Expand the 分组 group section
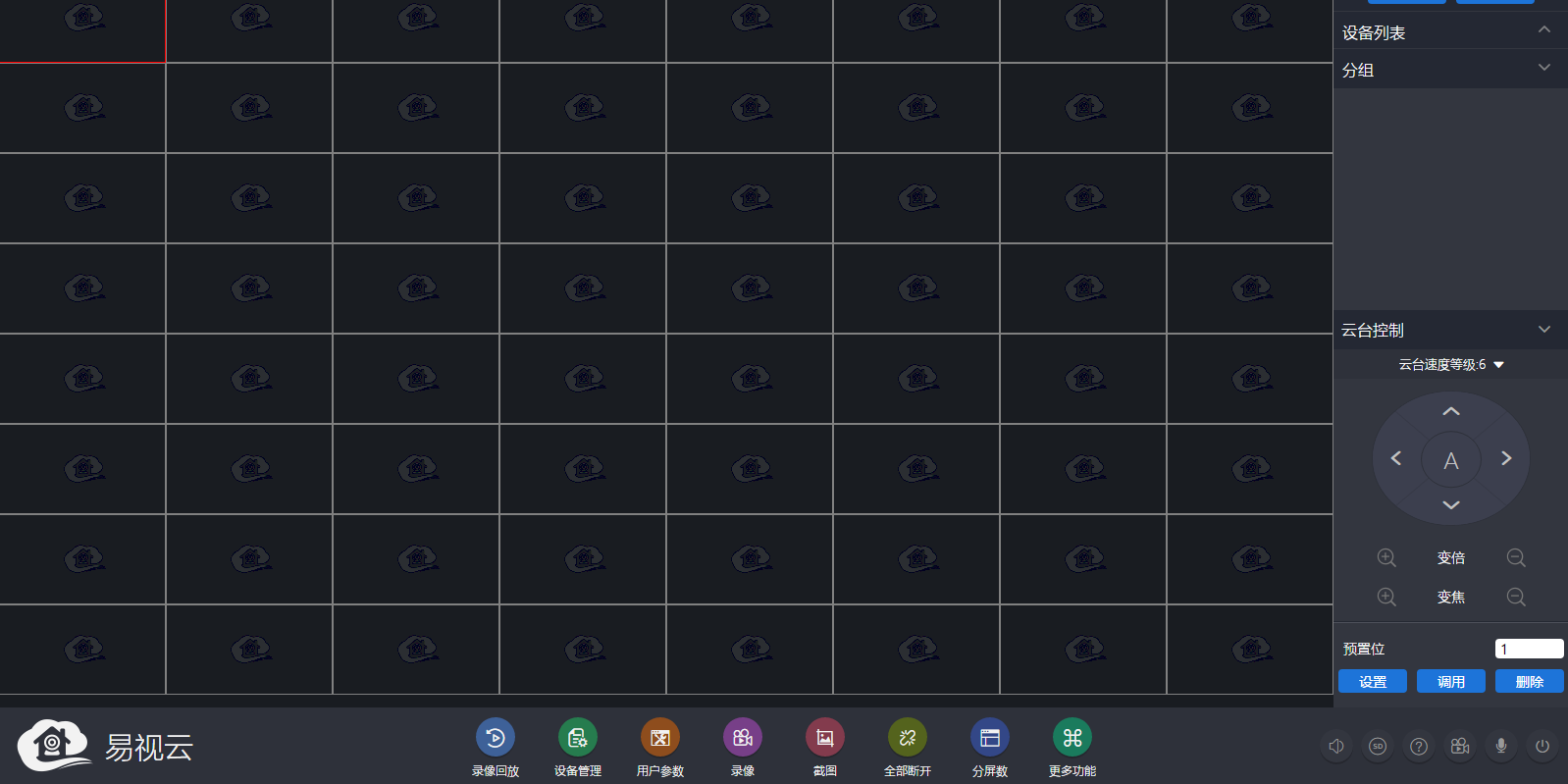1568x784 pixels. pos(1543,69)
